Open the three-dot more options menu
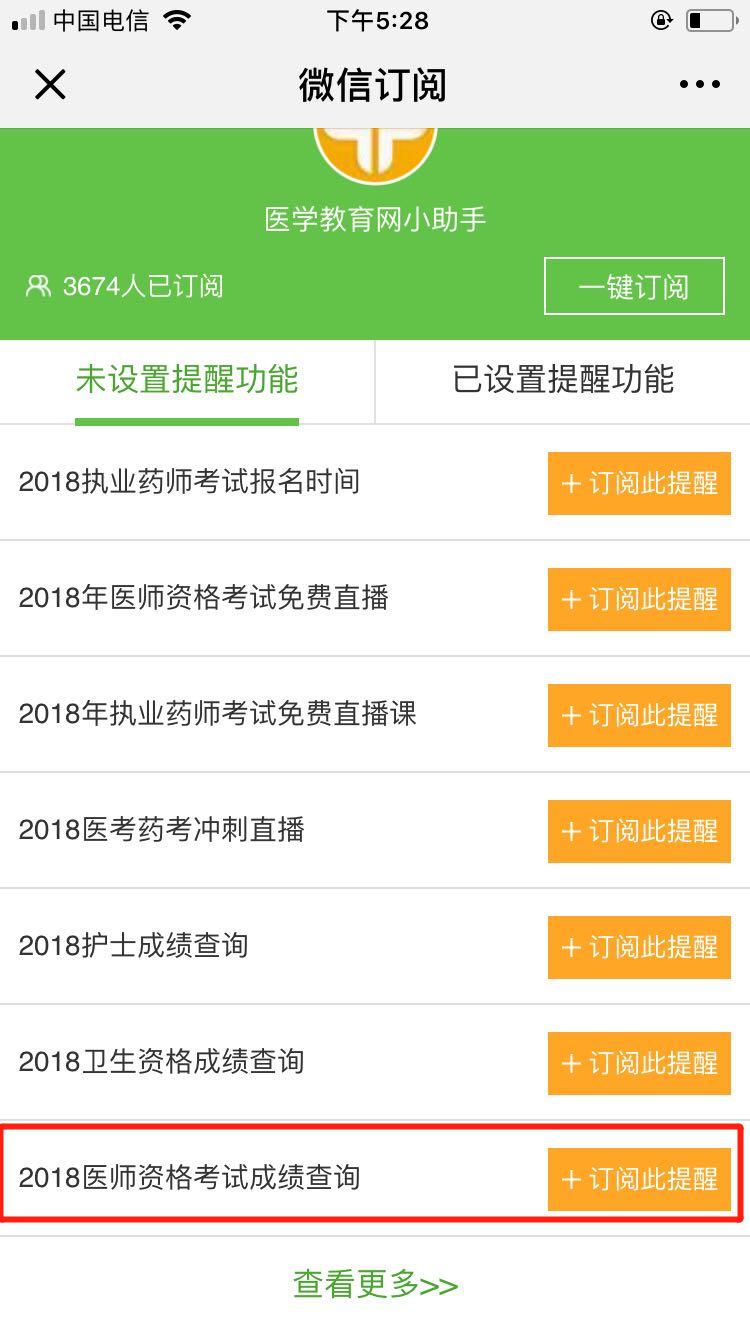Image resolution: width=750 pixels, height=1334 pixels. coord(698,84)
